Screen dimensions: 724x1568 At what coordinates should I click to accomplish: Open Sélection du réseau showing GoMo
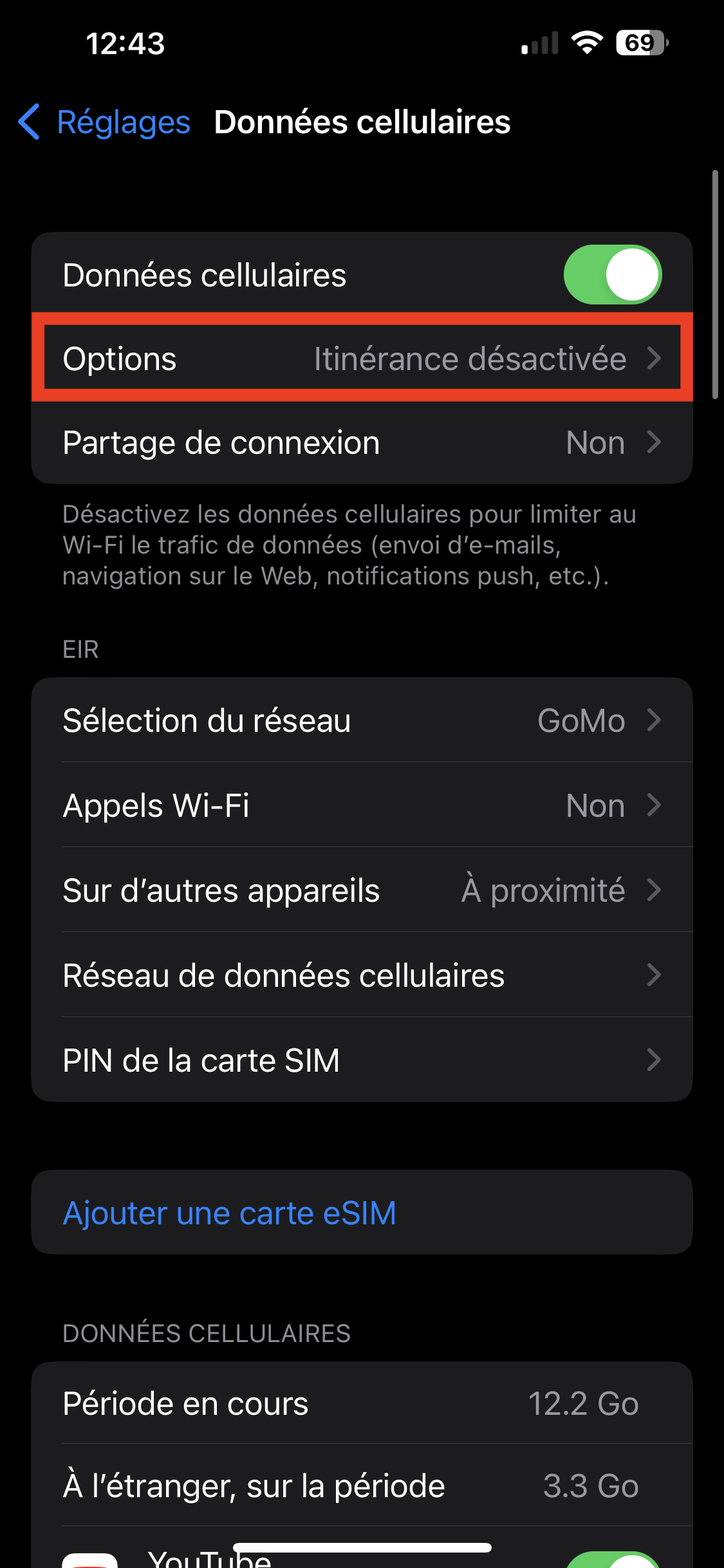(x=362, y=721)
